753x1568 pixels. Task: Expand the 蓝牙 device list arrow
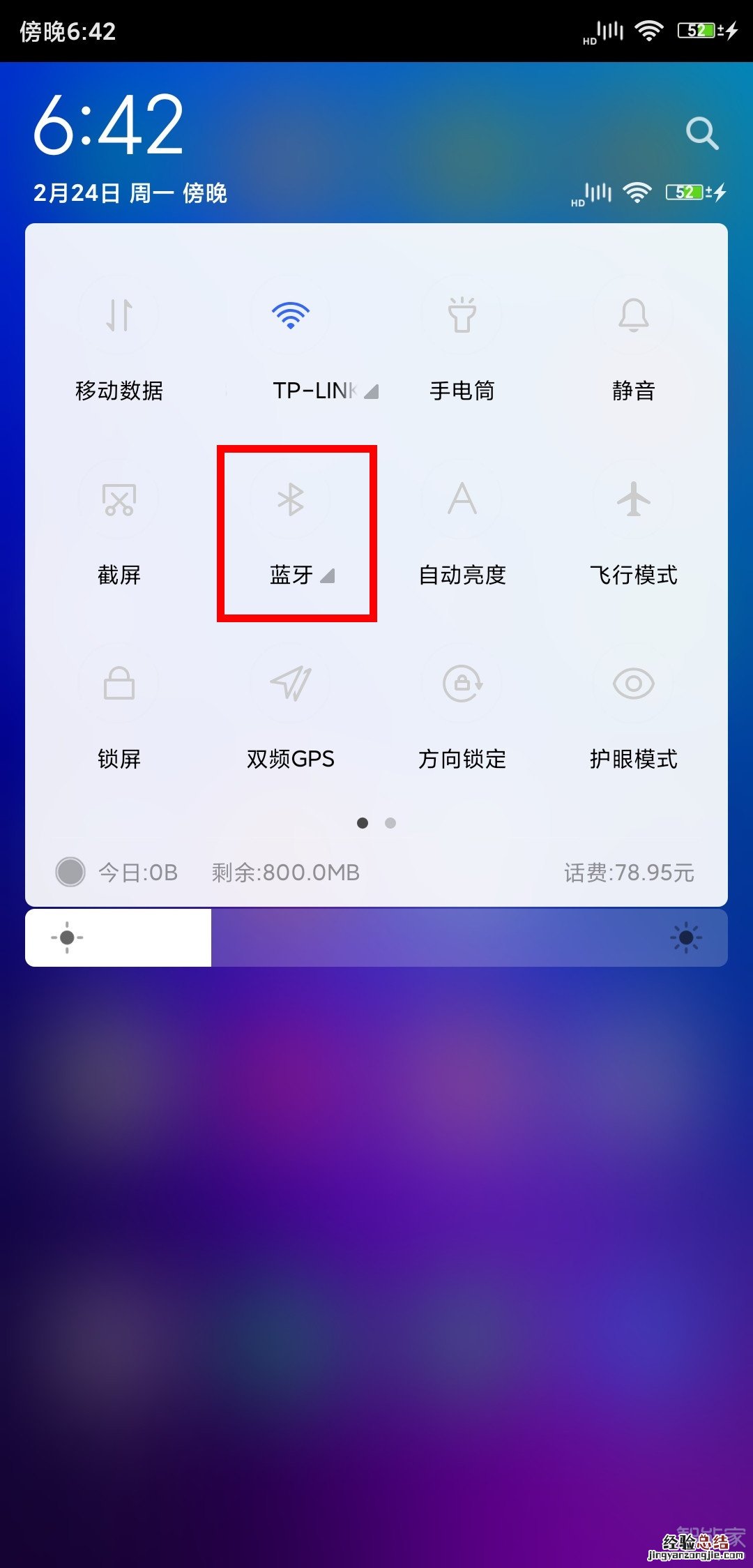click(x=328, y=575)
